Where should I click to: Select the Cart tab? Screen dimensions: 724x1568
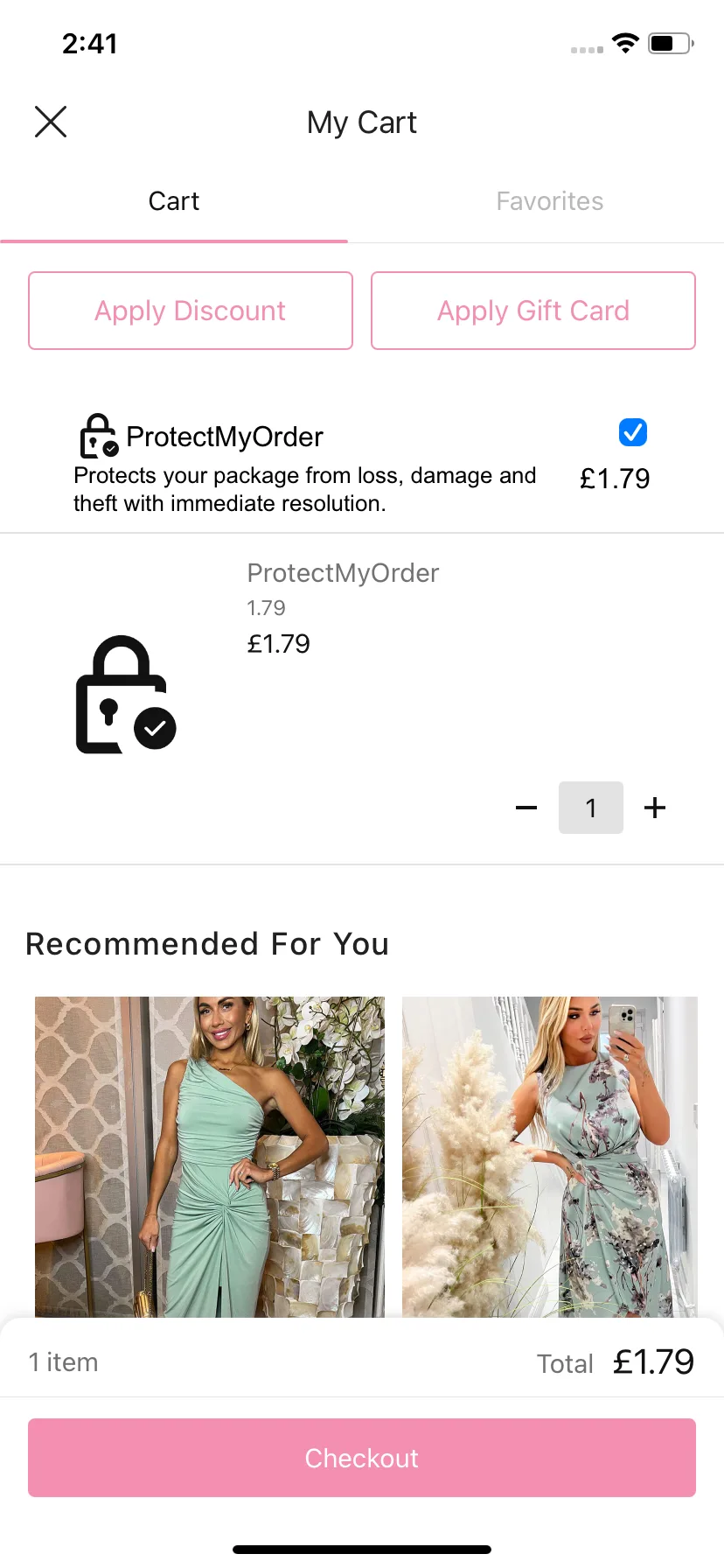point(174,201)
